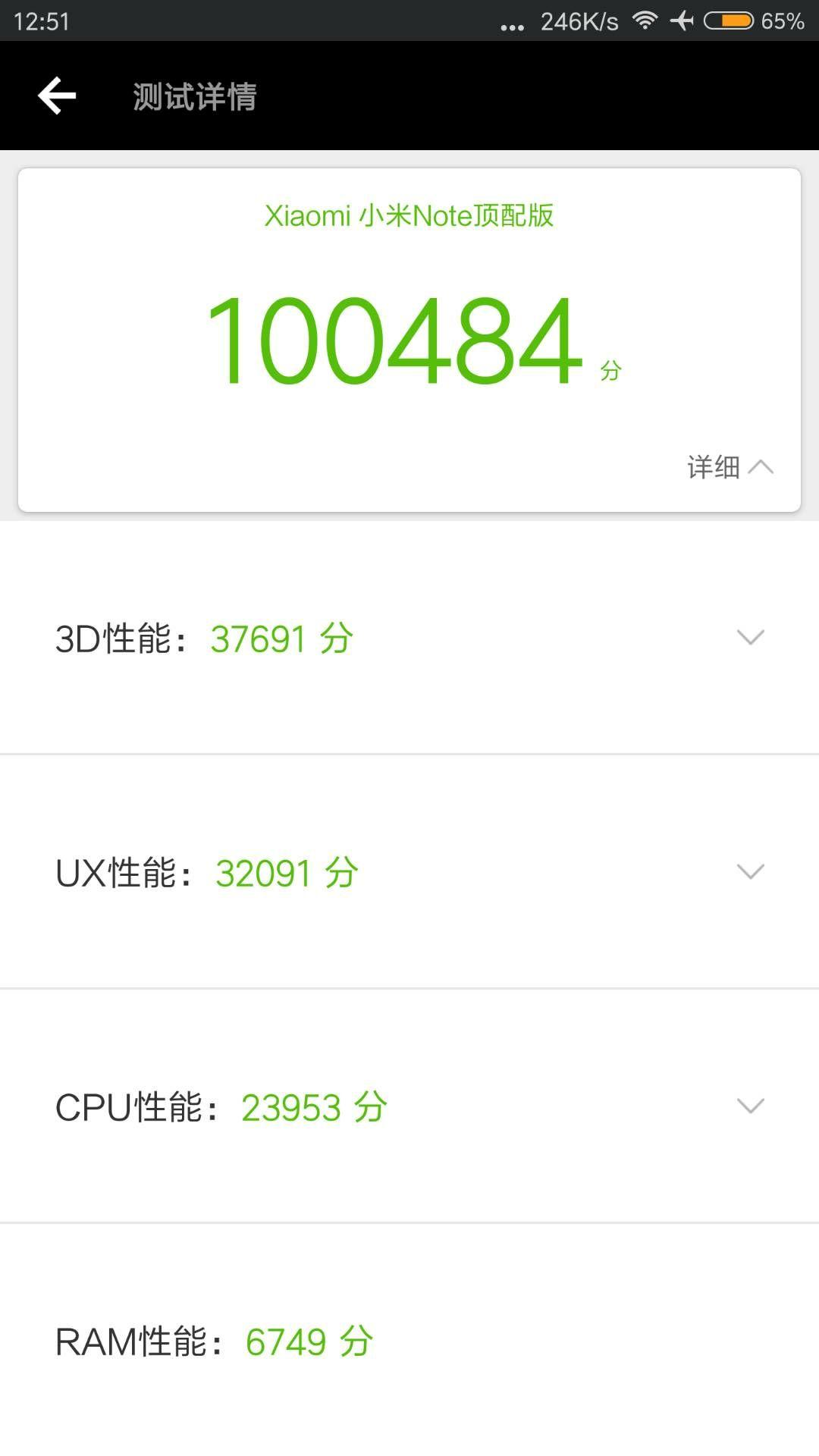Expand the CPU性能 score breakdown
The width and height of the screenshot is (819, 1456).
pos(750,1106)
